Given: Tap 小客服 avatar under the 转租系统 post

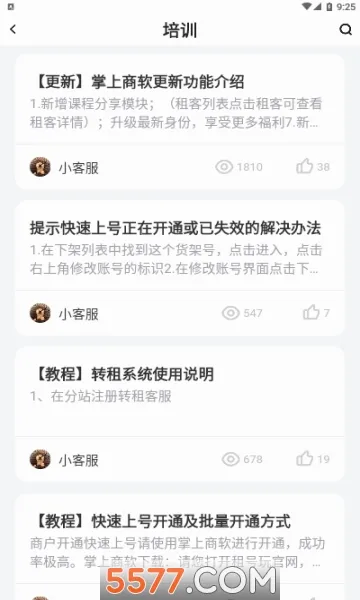Looking at the screenshot, I should (40, 459).
